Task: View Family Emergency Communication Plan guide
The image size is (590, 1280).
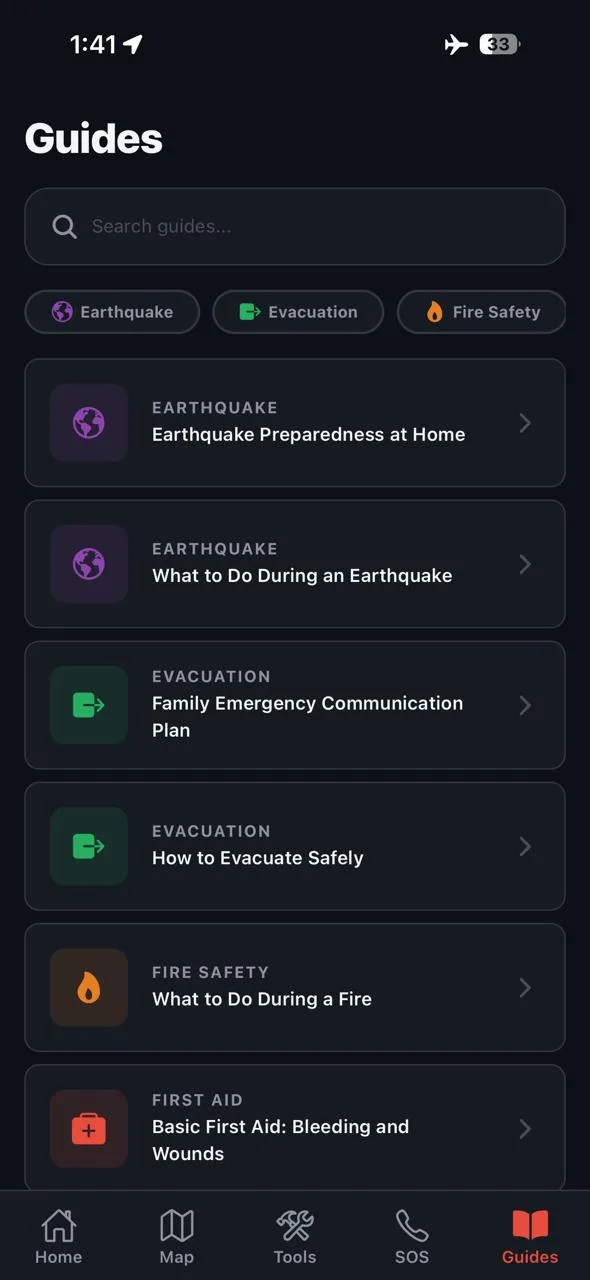Action: pos(295,705)
